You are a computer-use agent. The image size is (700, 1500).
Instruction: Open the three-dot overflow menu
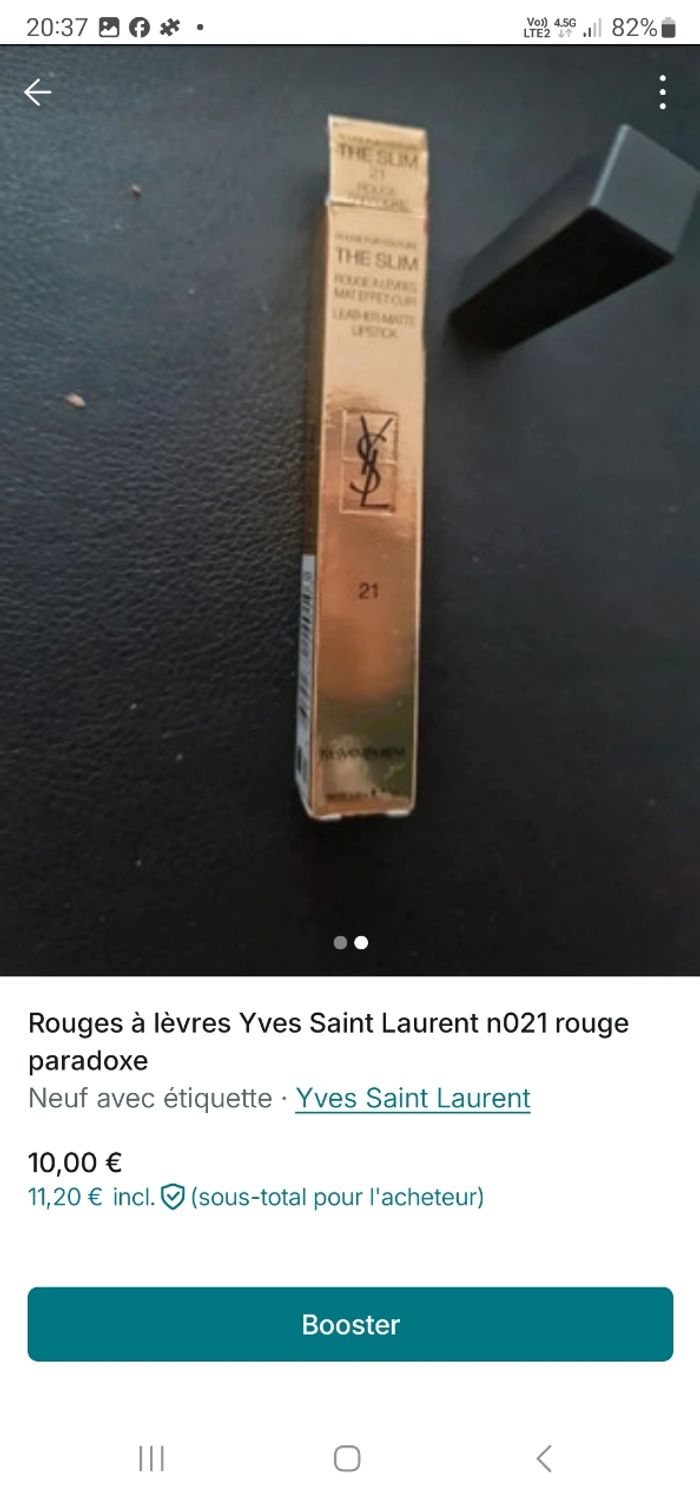point(662,93)
